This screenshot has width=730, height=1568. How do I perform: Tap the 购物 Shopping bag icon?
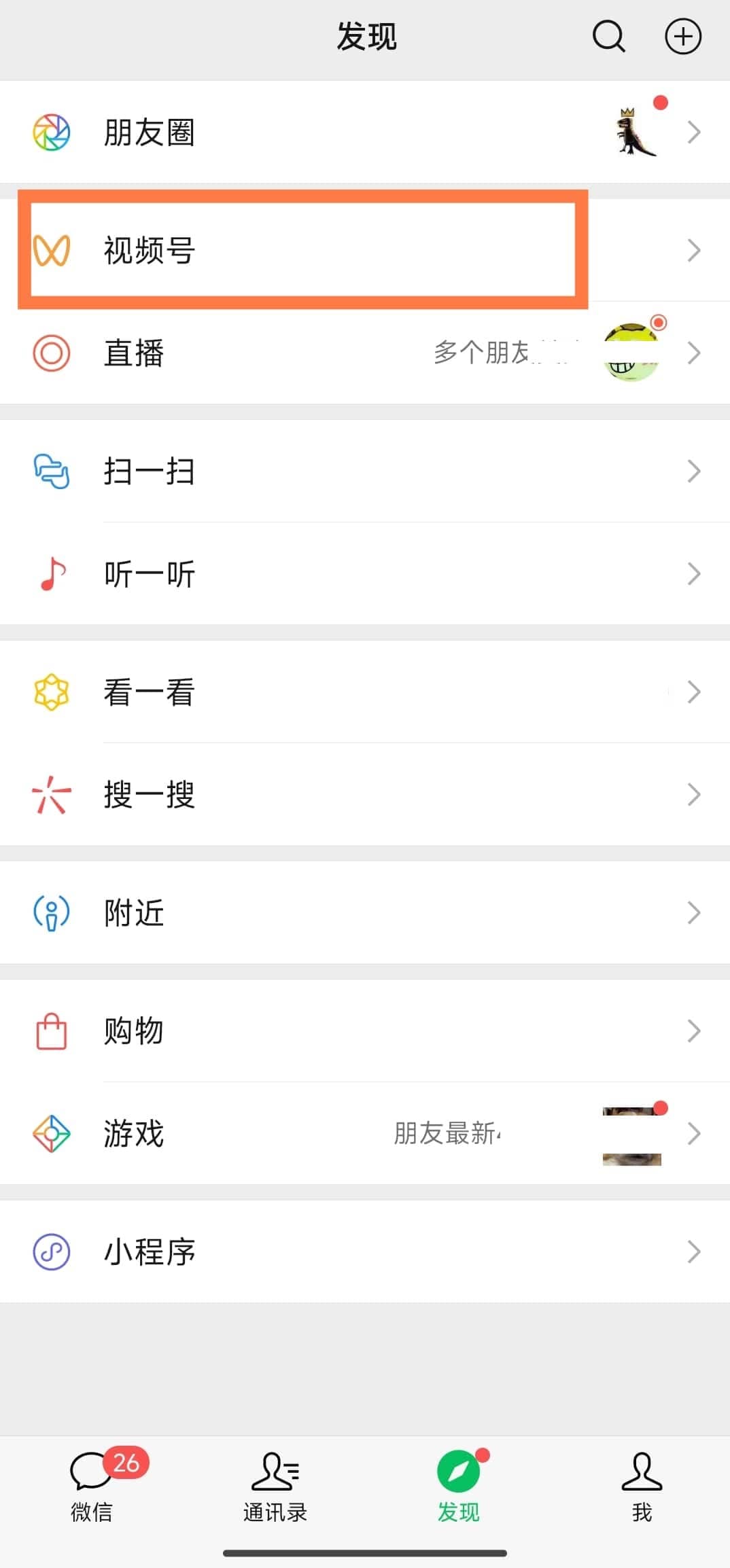(51, 1031)
